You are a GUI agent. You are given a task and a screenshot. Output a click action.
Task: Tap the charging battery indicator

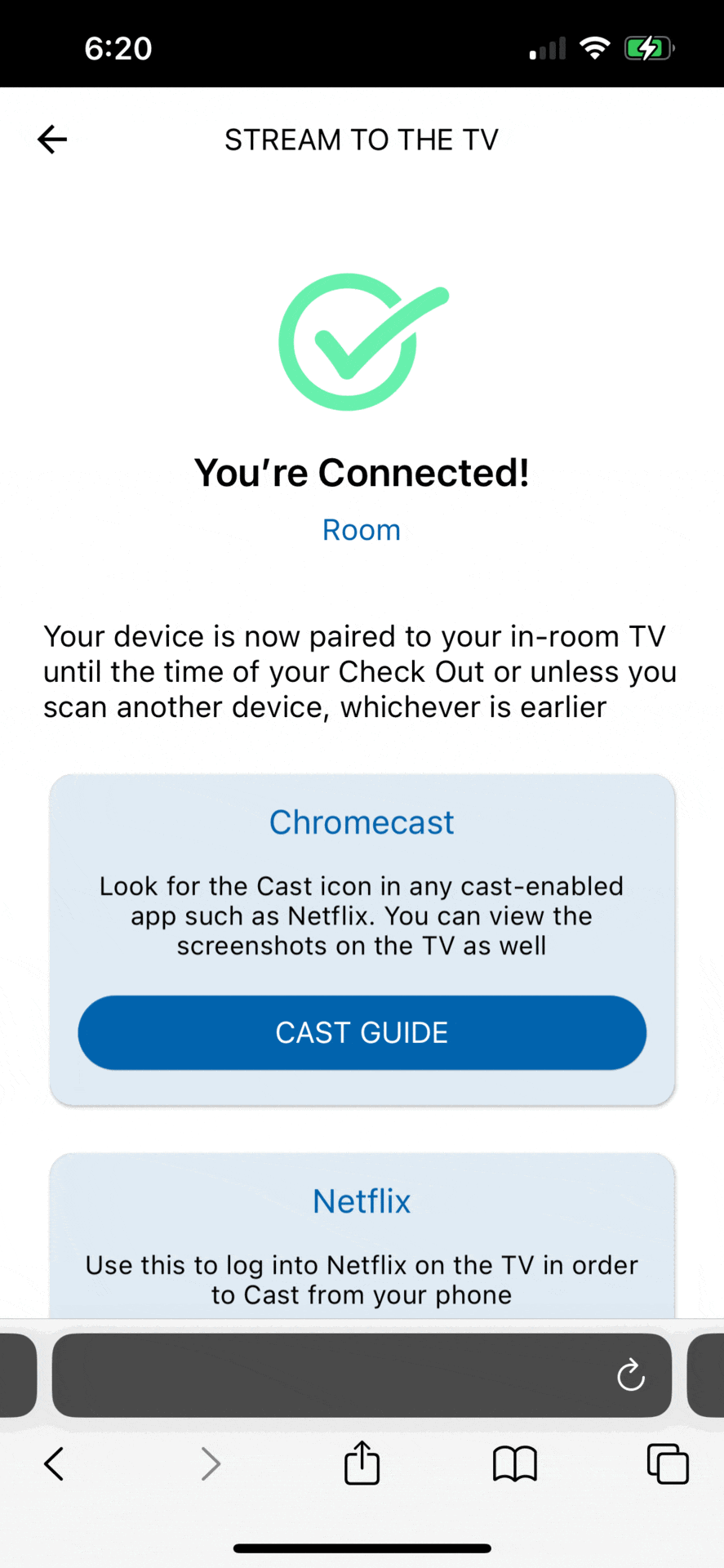point(647,47)
